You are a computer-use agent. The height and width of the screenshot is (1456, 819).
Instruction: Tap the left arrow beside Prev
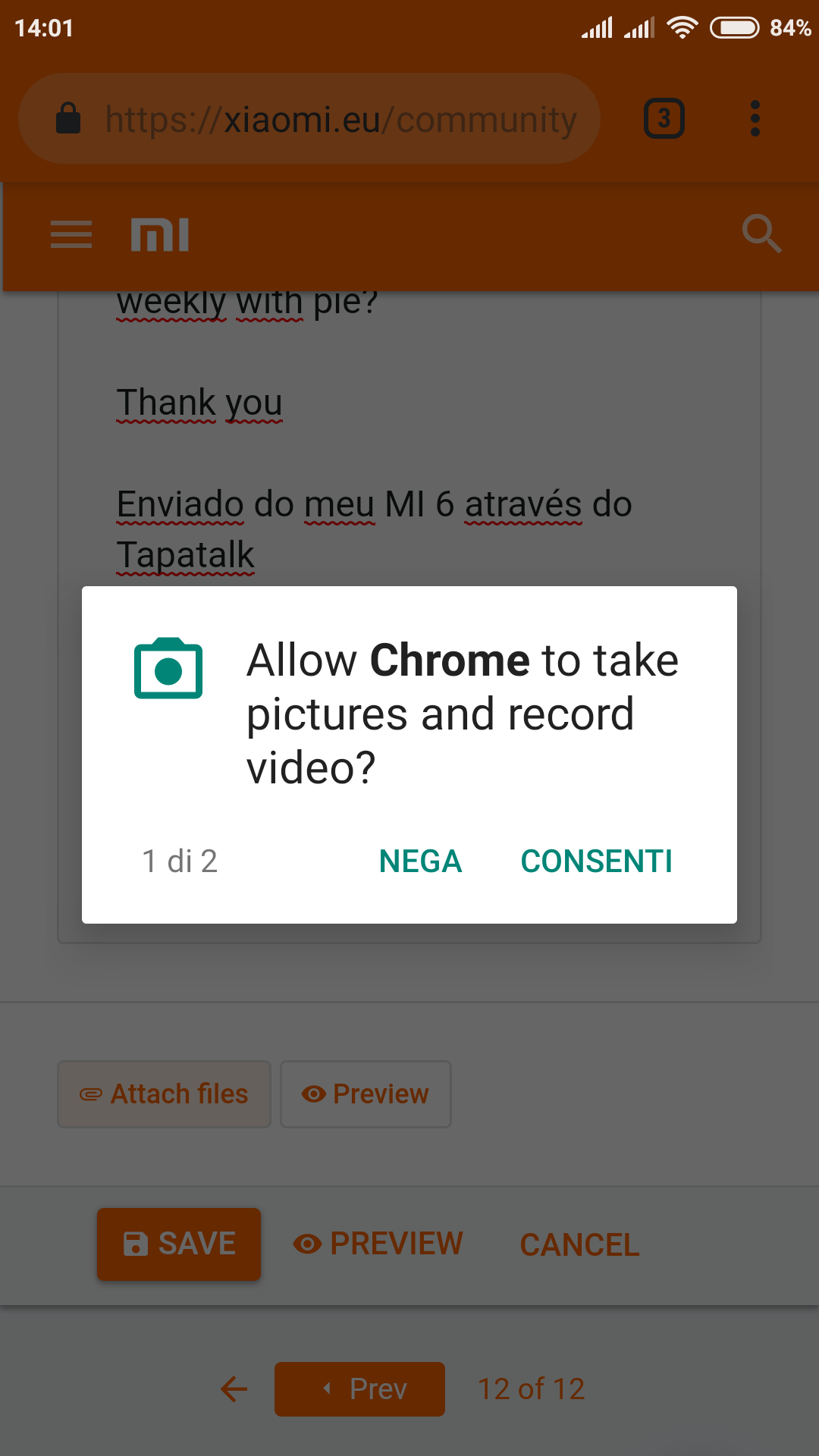pos(234,1389)
